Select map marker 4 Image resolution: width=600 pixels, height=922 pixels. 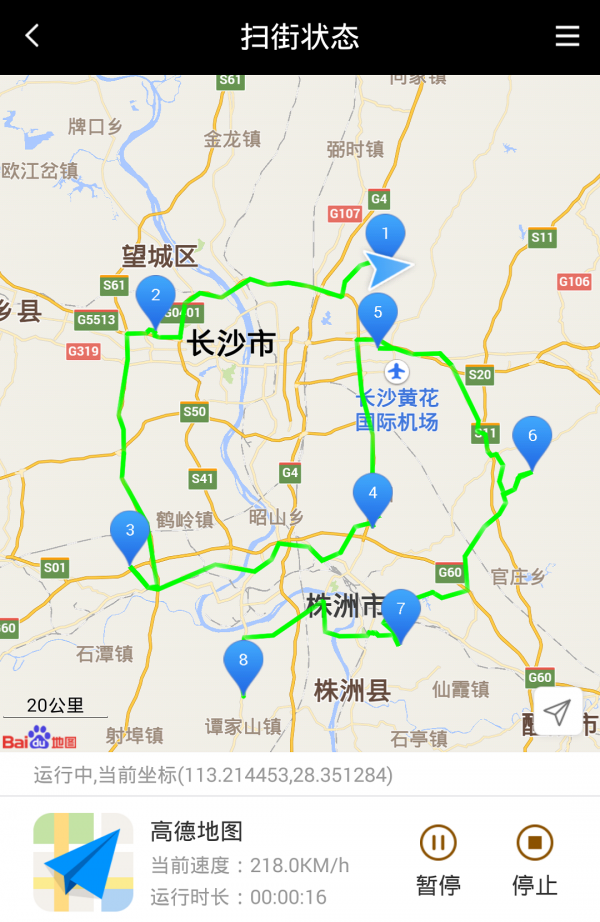click(x=373, y=494)
